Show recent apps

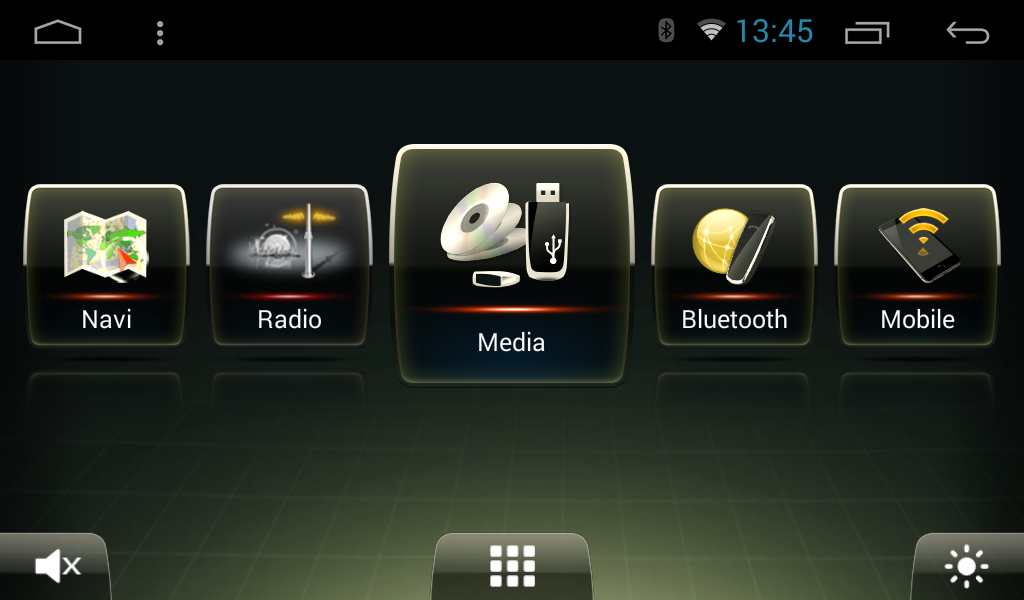(x=866, y=33)
